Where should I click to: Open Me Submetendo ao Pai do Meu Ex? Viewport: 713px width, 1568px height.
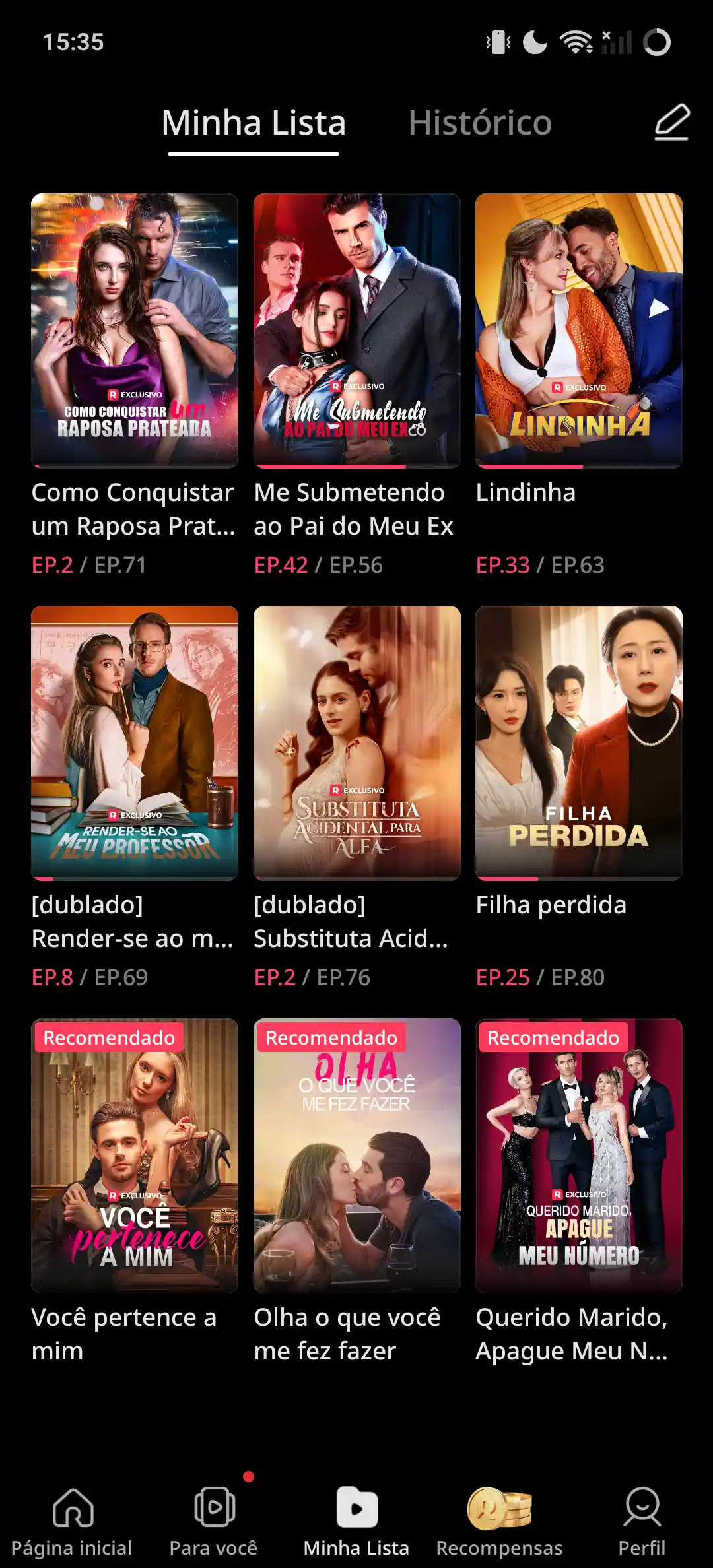[x=356, y=330]
